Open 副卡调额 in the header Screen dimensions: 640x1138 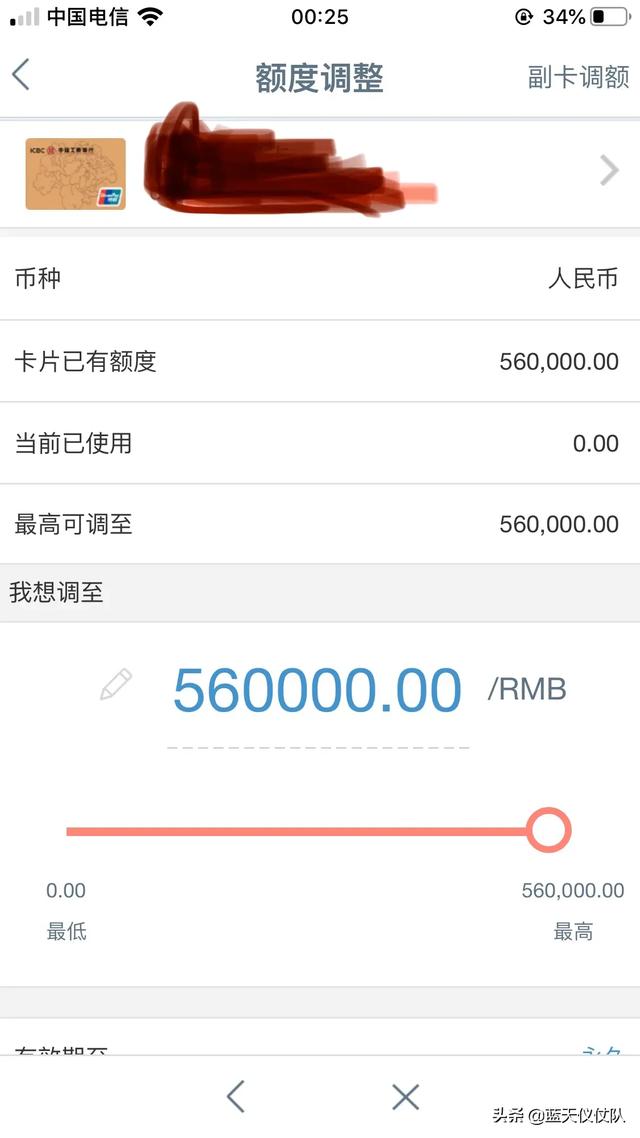(578, 77)
